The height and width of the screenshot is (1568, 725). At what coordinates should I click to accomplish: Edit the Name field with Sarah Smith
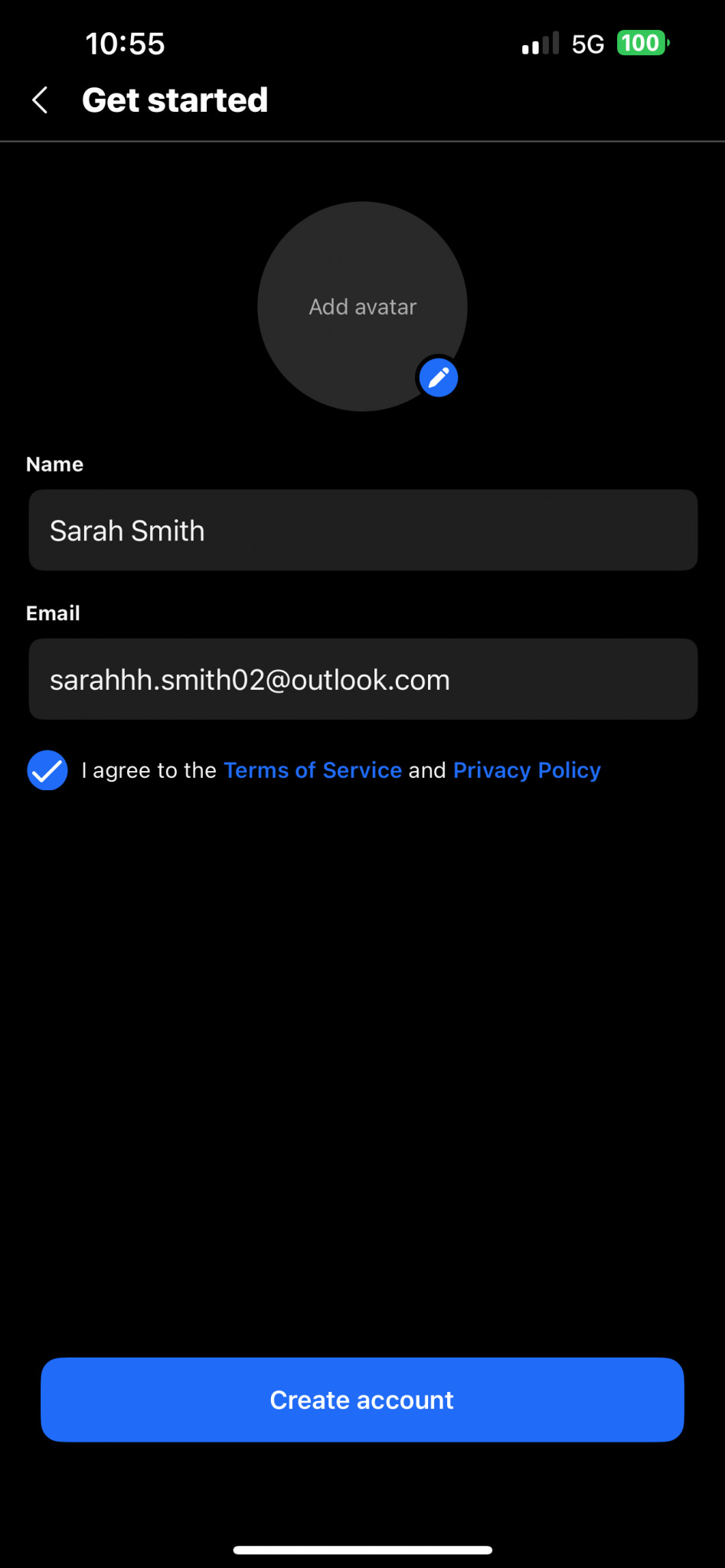[x=363, y=531]
